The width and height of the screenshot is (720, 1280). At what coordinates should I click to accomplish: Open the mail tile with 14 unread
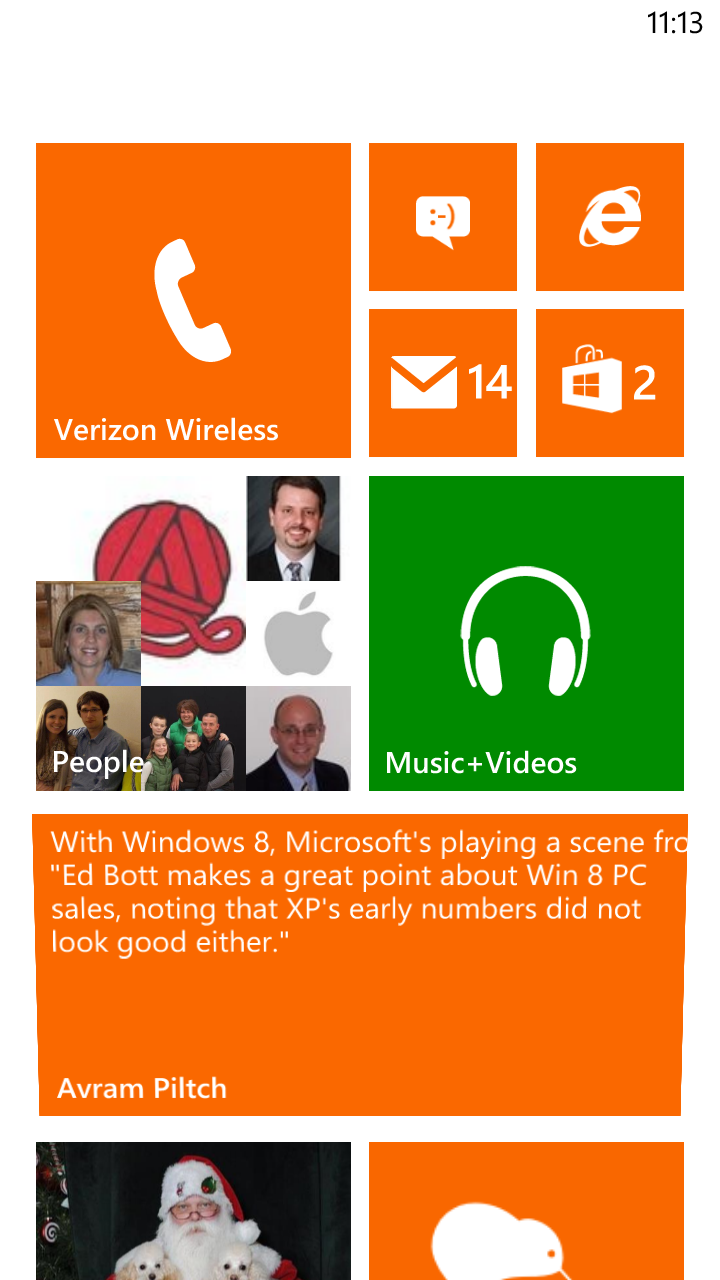click(443, 383)
